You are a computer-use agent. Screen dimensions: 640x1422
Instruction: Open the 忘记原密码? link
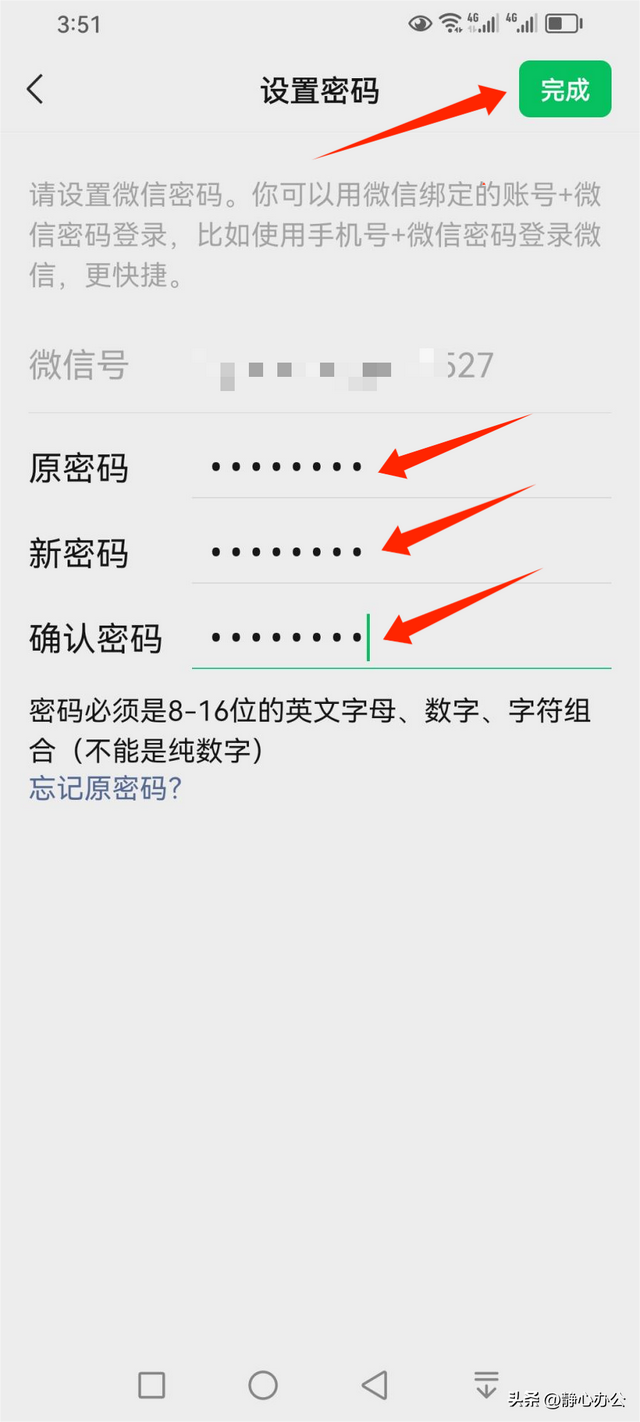[105, 788]
